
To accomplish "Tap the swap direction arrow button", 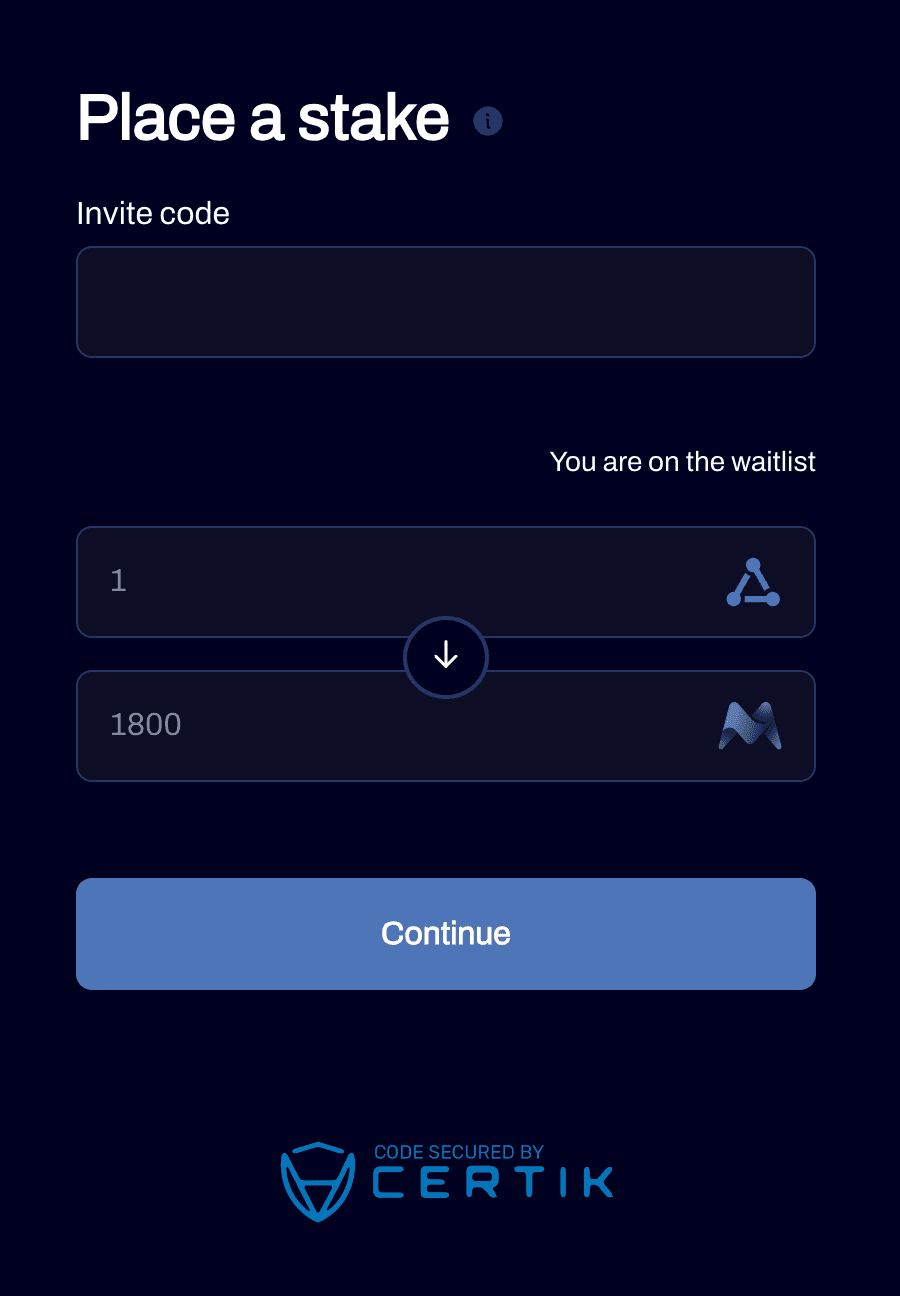I will 446,657.
